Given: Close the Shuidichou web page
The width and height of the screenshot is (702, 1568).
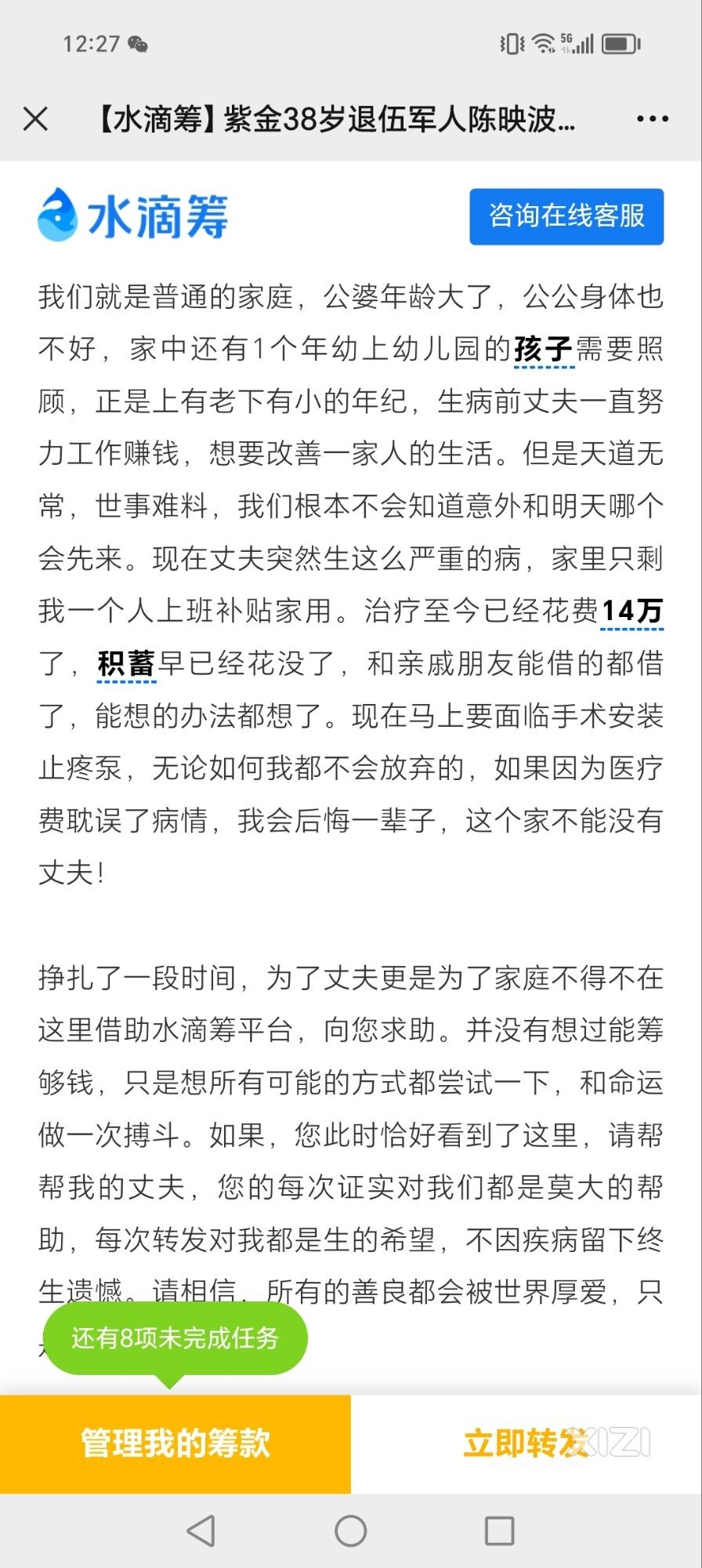Looking at the screenshot, I should pyautogui.click(x=35, y=119).
